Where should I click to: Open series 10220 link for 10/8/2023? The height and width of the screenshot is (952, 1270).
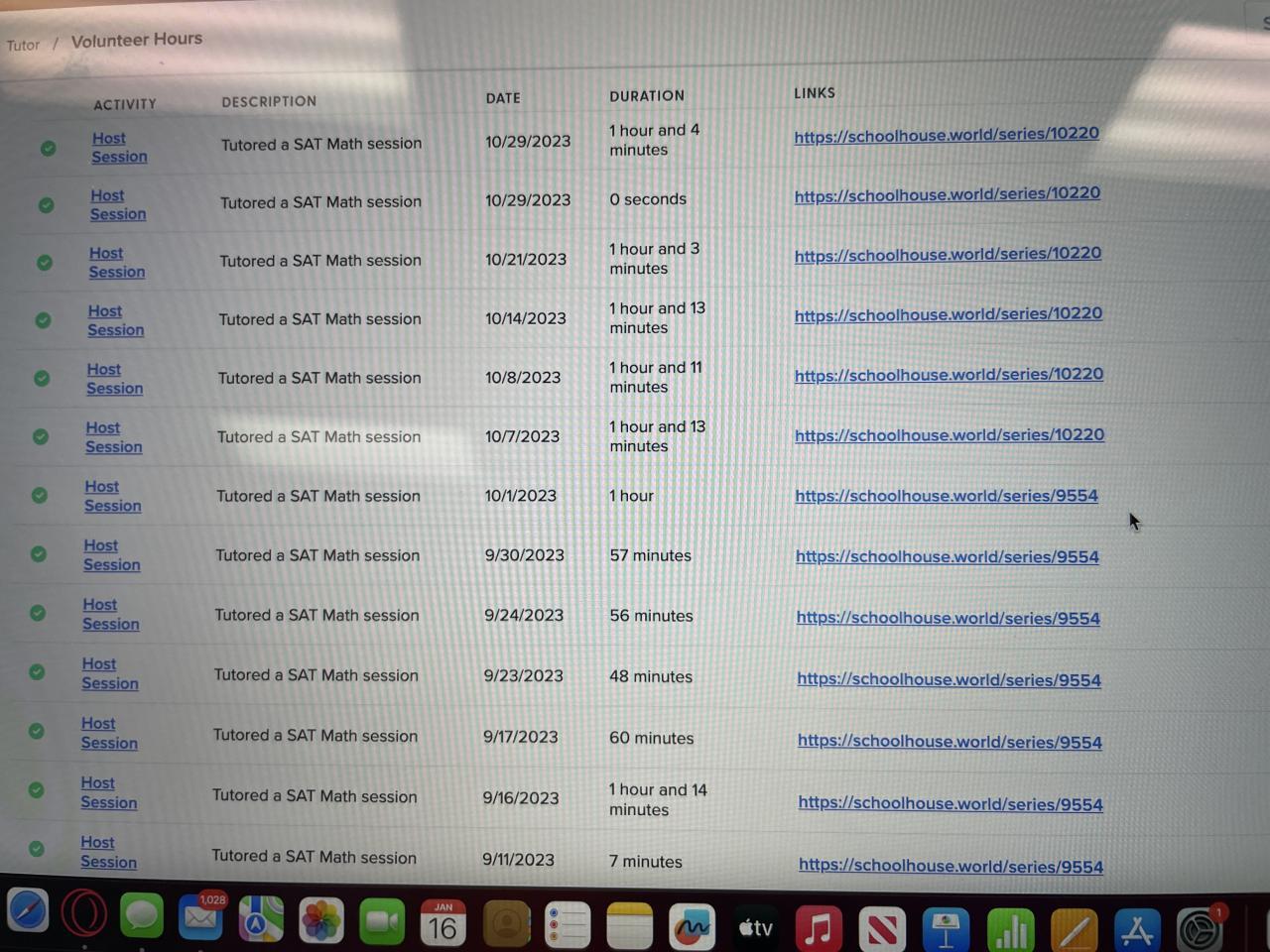[x=949, y=375]
